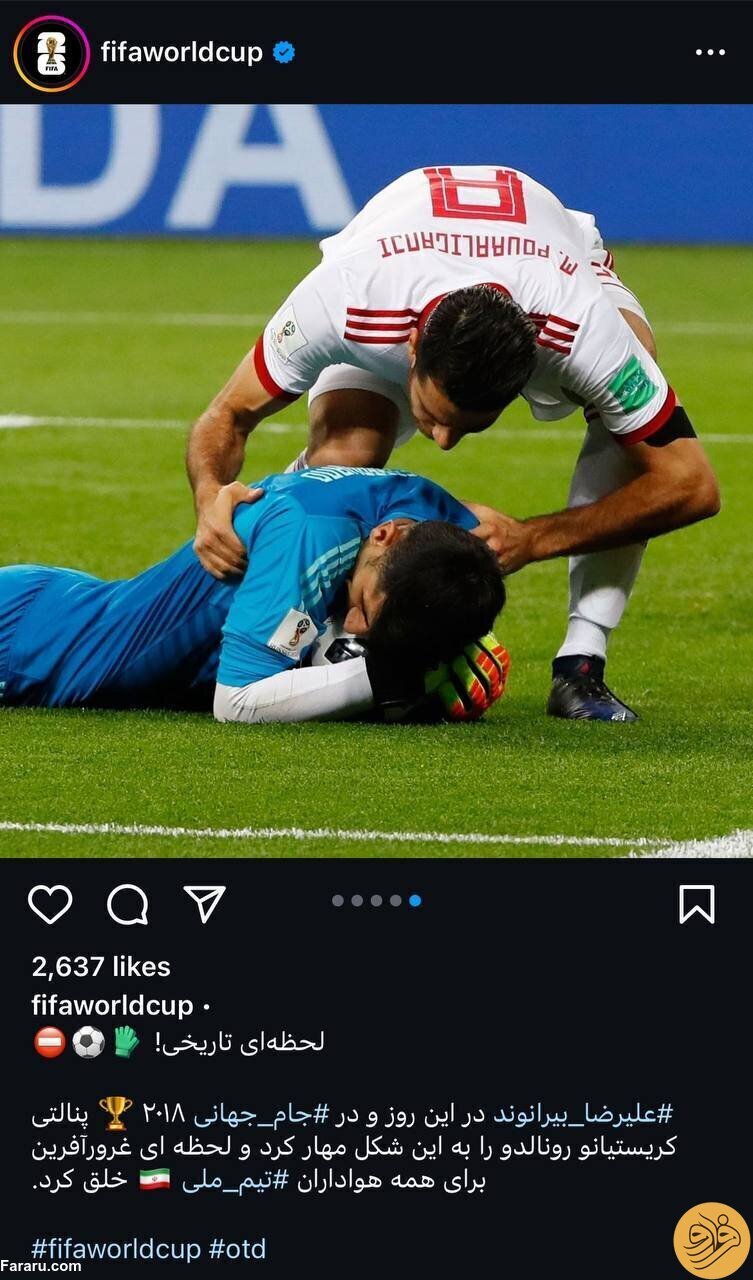Tap the fifaworldcup name in the header
The image size is (753, 1280).
(181, 53)
